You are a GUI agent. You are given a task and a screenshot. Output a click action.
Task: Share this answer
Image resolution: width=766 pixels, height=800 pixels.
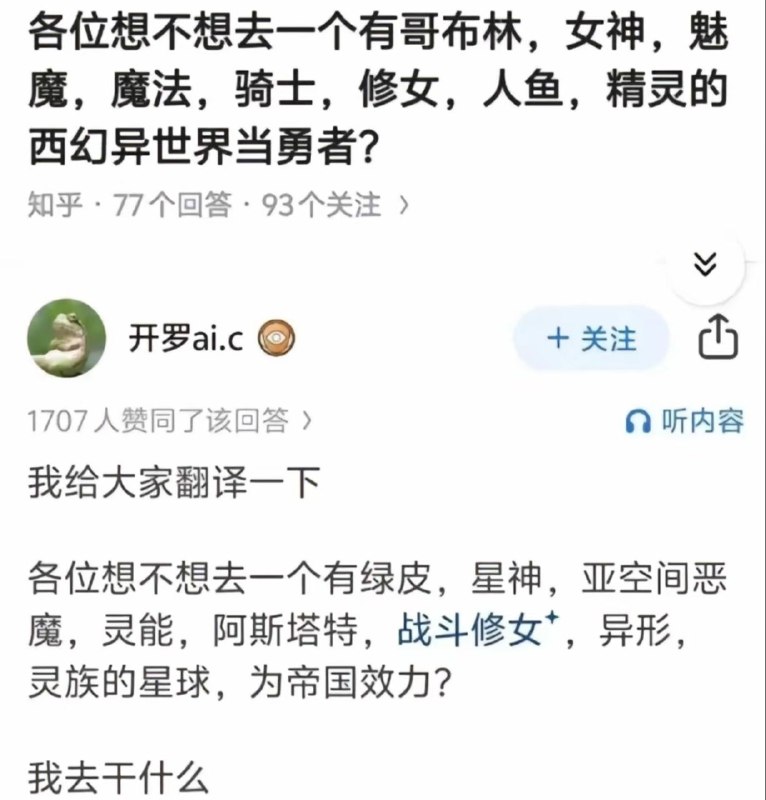pos(716,340)
